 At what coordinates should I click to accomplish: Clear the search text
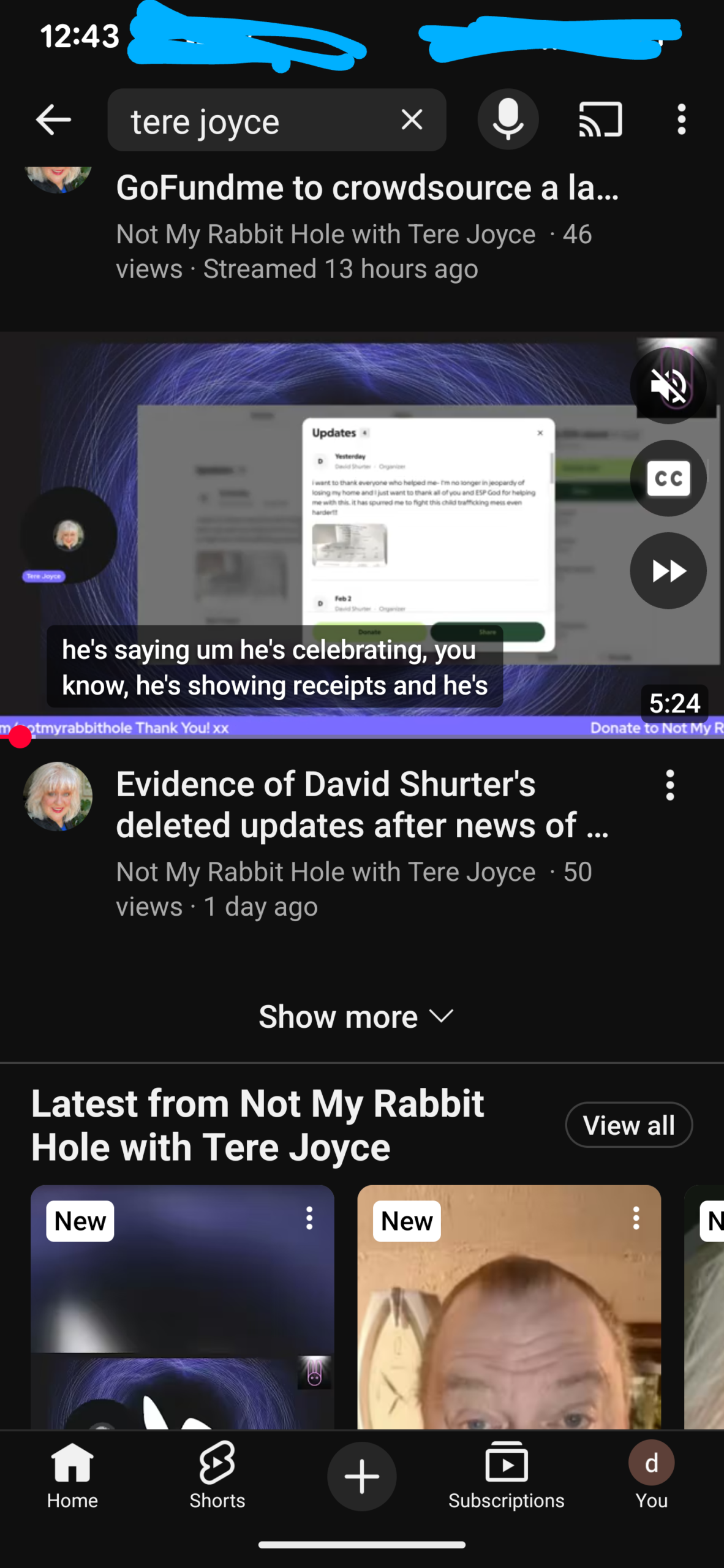tap(412, 119)
